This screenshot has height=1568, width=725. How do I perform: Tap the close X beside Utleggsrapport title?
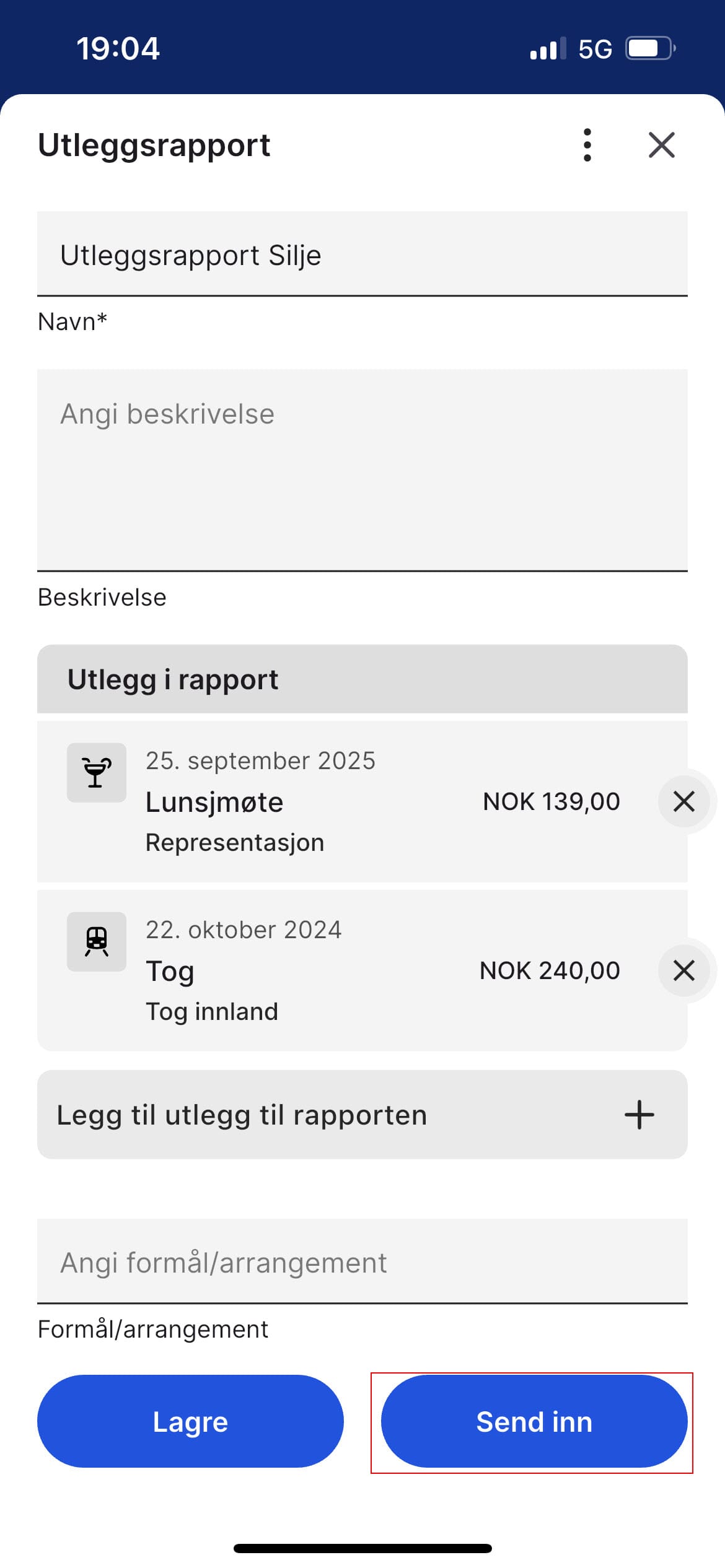coord(661,146)
